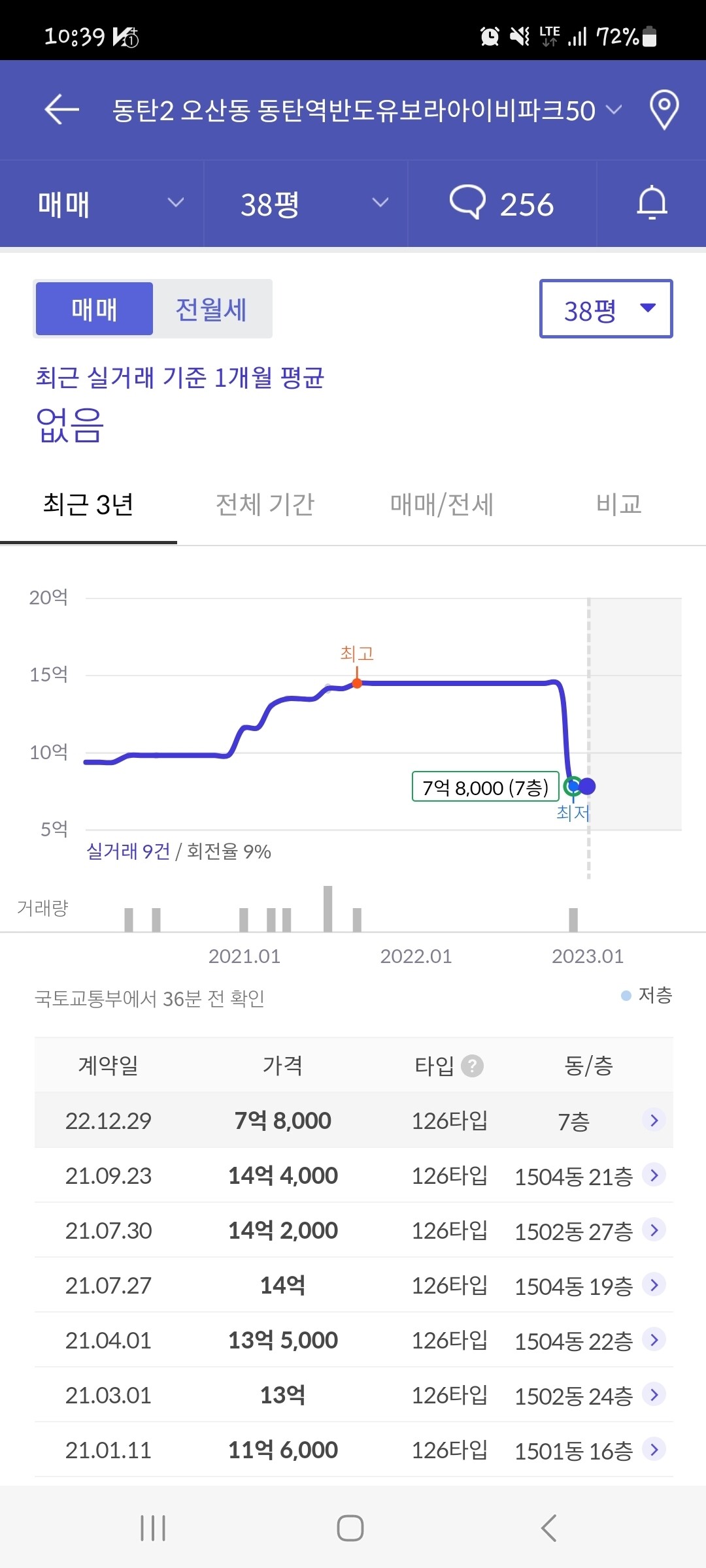Keep 매매 selected in the toggle group

click(93, 309)
